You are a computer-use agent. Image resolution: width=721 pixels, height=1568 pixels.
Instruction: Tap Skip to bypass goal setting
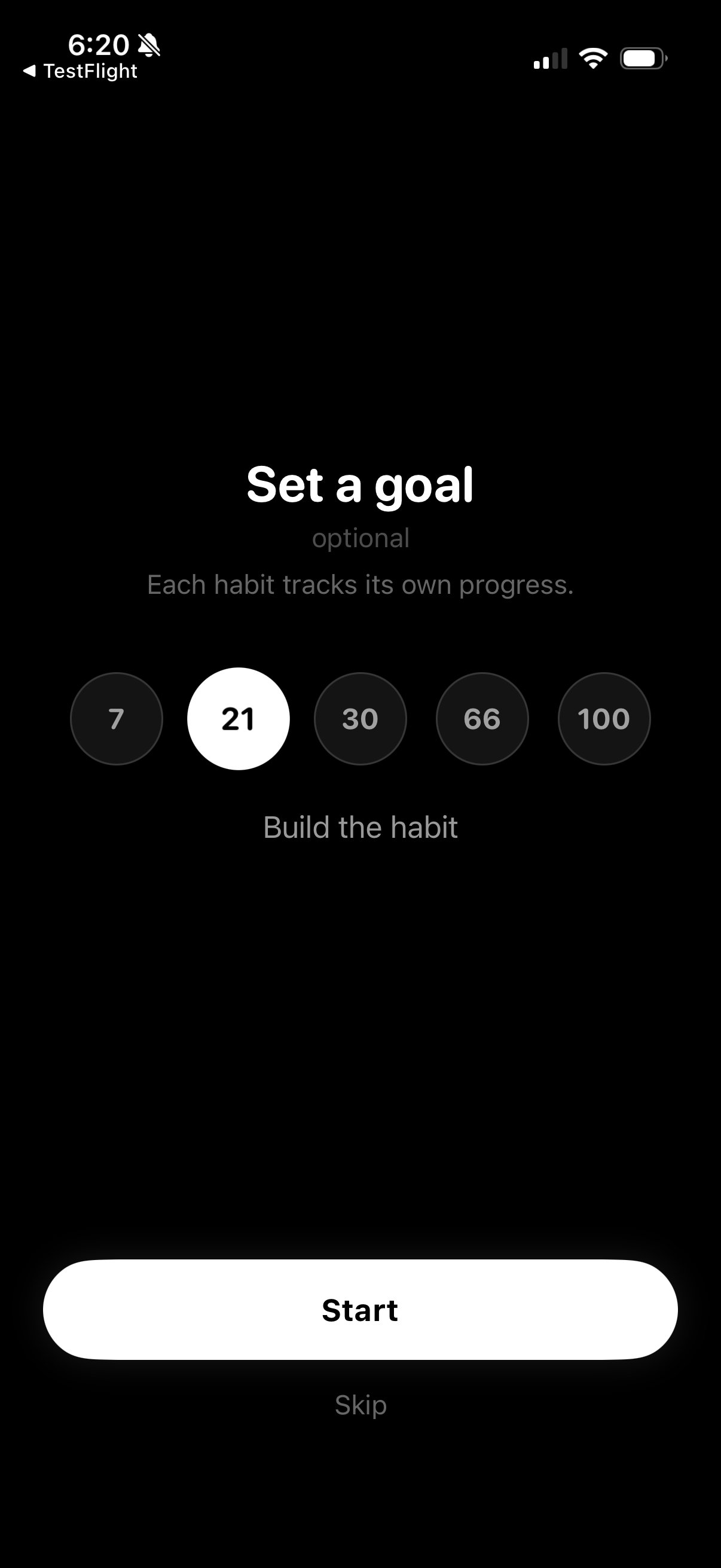360,1405
